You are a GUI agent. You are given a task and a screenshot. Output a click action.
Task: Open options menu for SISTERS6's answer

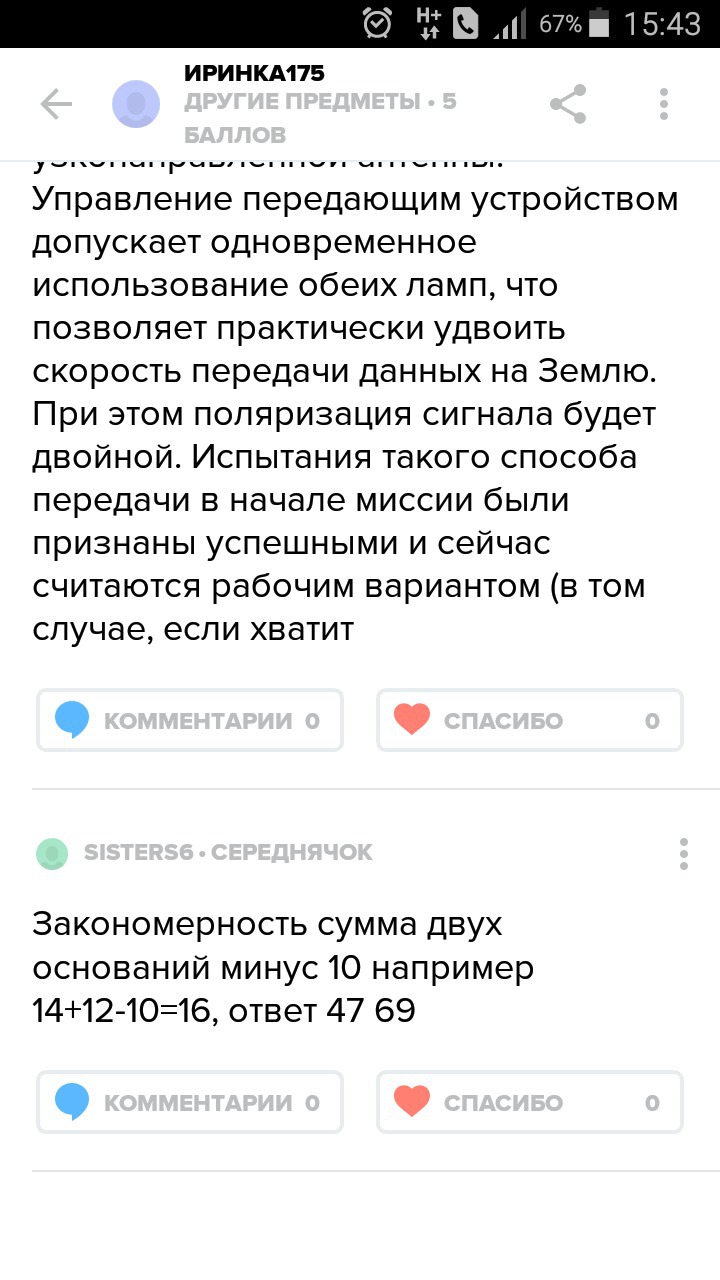click(684, 853)
